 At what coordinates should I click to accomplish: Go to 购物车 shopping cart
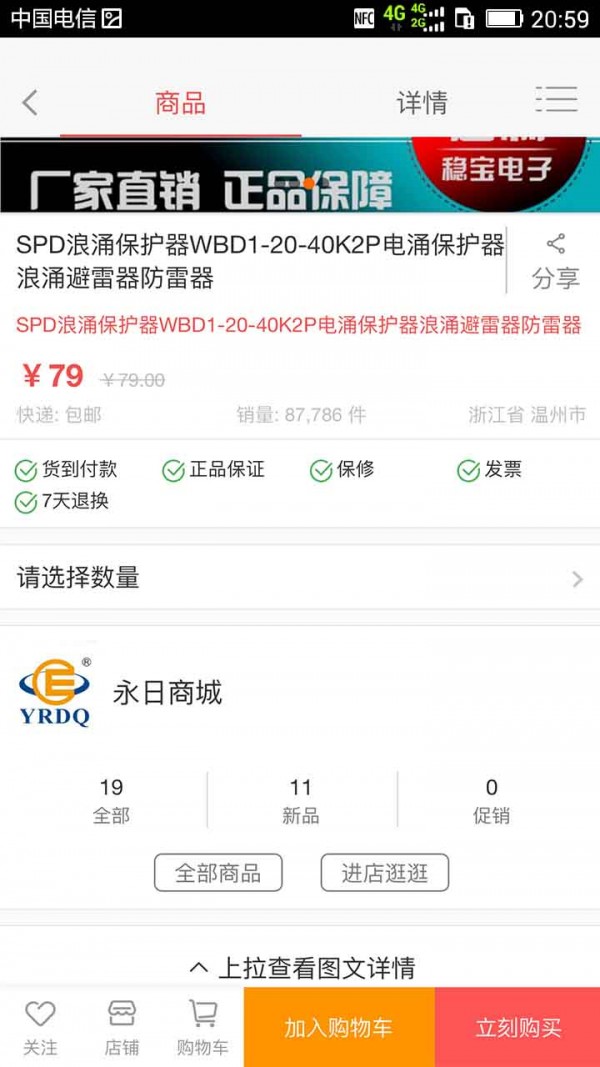point(203,1028)
